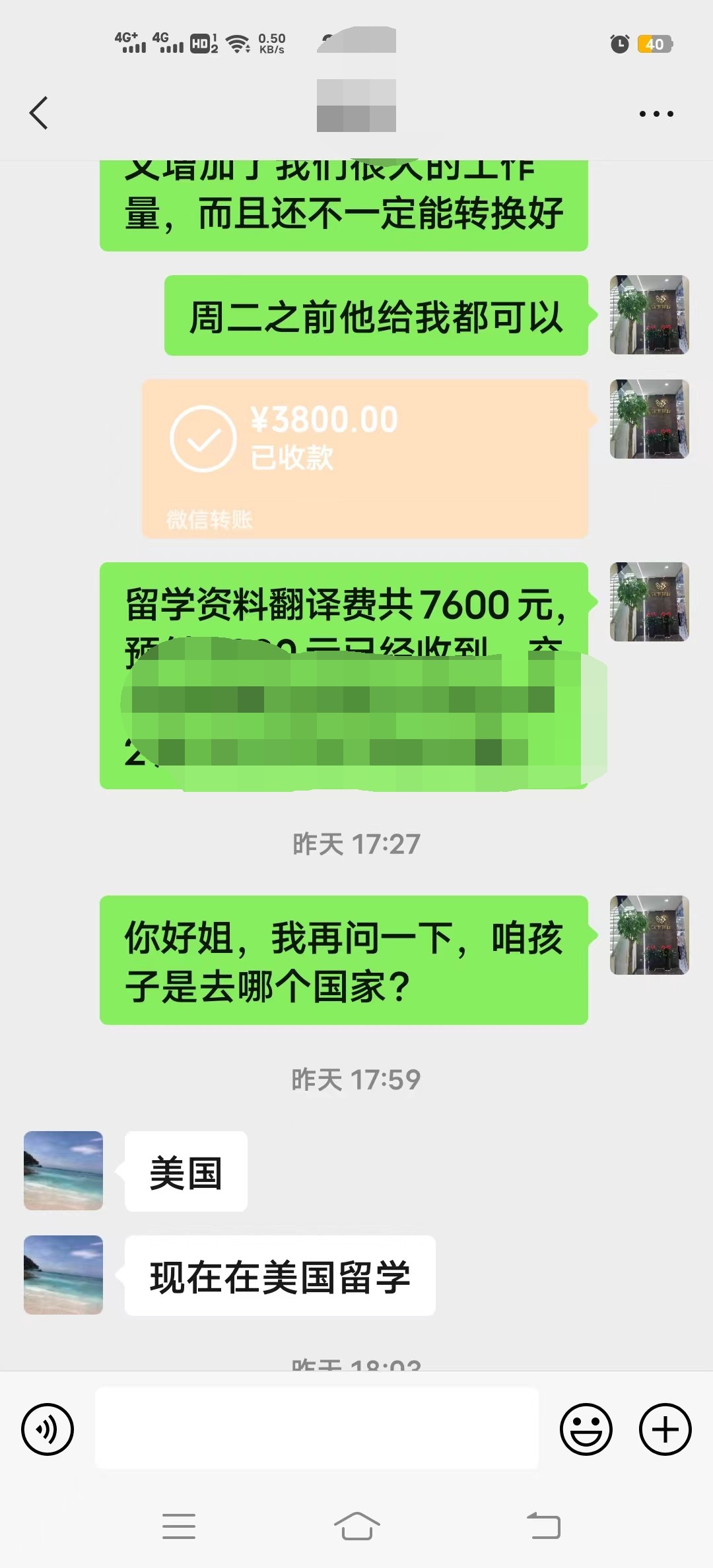
Task: Tap sender avatar beside 周二之前他给我都可以
Action: (649, 315)
